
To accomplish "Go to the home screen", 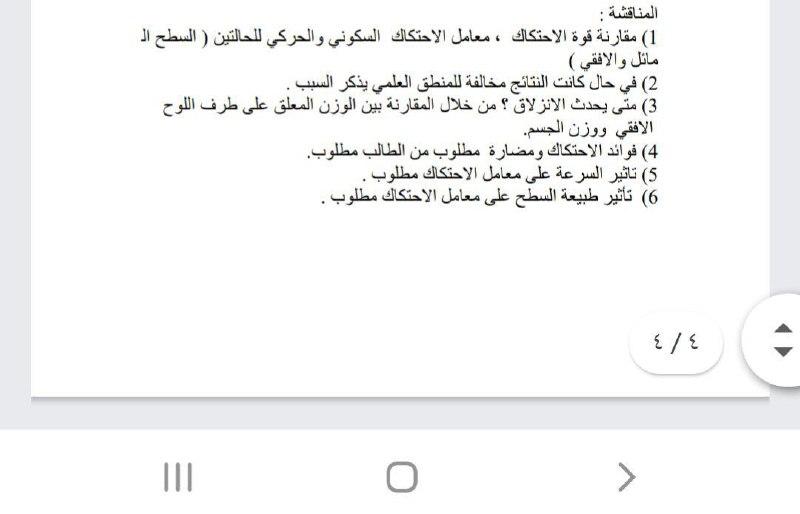I will [402, 477].
